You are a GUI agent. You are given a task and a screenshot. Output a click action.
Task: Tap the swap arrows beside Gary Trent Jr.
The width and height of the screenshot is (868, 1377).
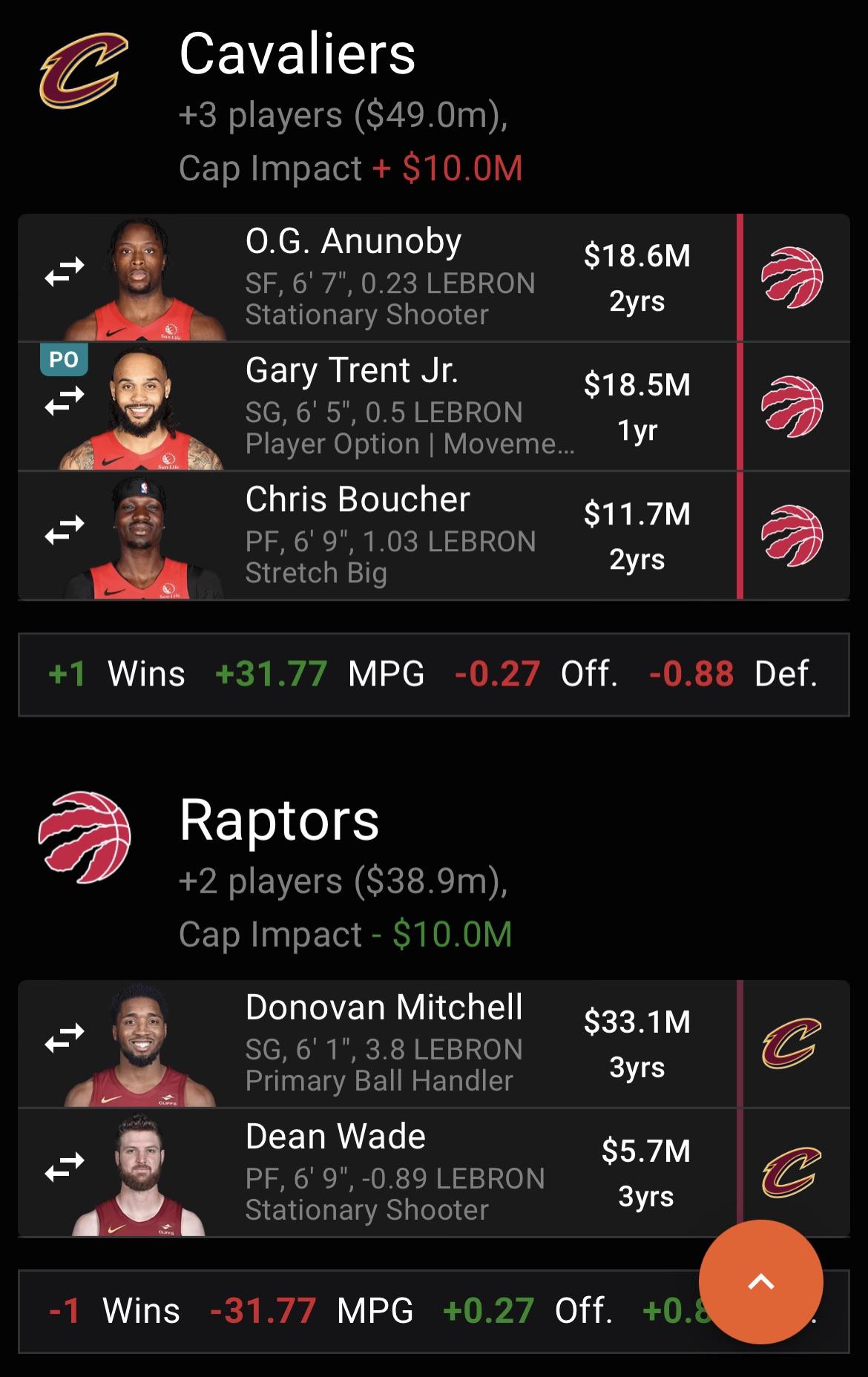click(65, 401)
